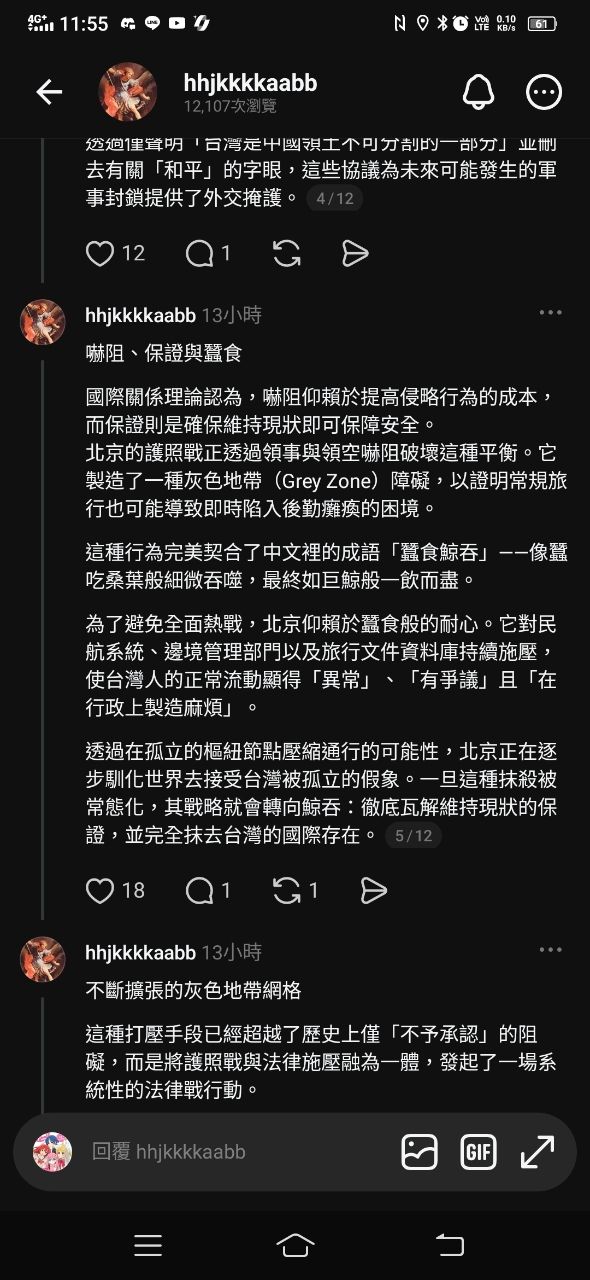The height and width of the screenshot is (1280, 590).
Task: Attach an image to the reply
Action: tap(420, 1152)
